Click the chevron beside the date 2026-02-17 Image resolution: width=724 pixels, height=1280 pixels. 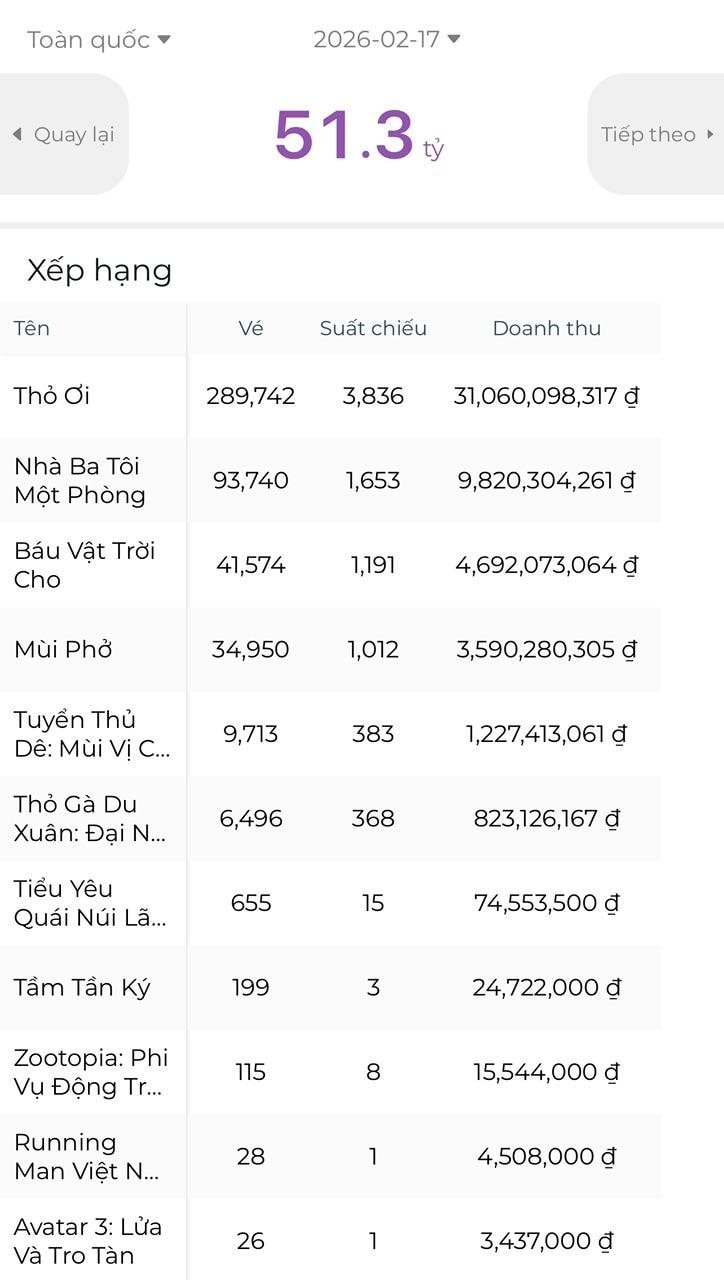(455, 38)
